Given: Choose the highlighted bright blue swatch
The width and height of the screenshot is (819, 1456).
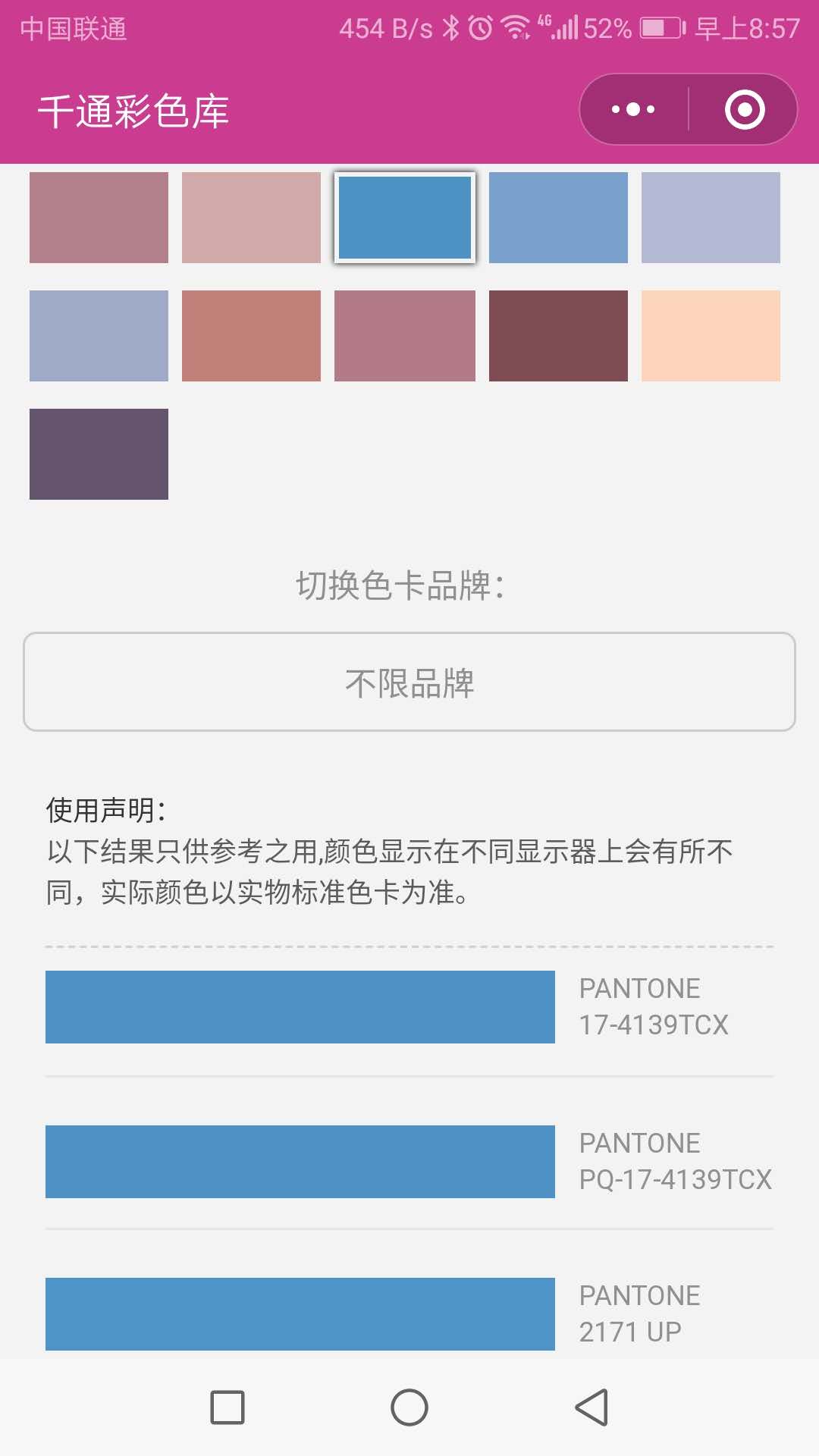Looking at the screenshot, I should pyautogui.click(x=405, y=218).
